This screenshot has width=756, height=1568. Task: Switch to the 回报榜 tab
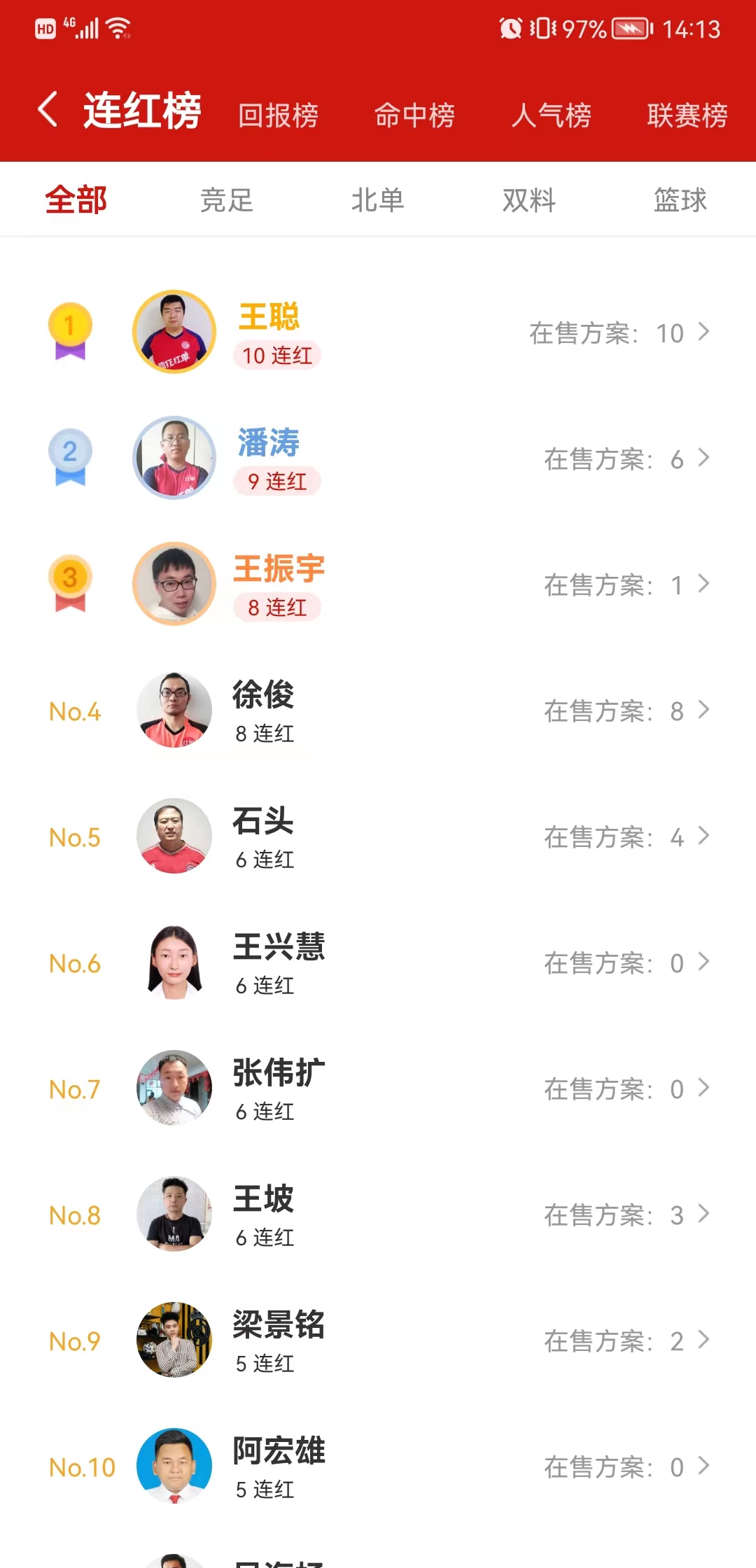point(278,115)
